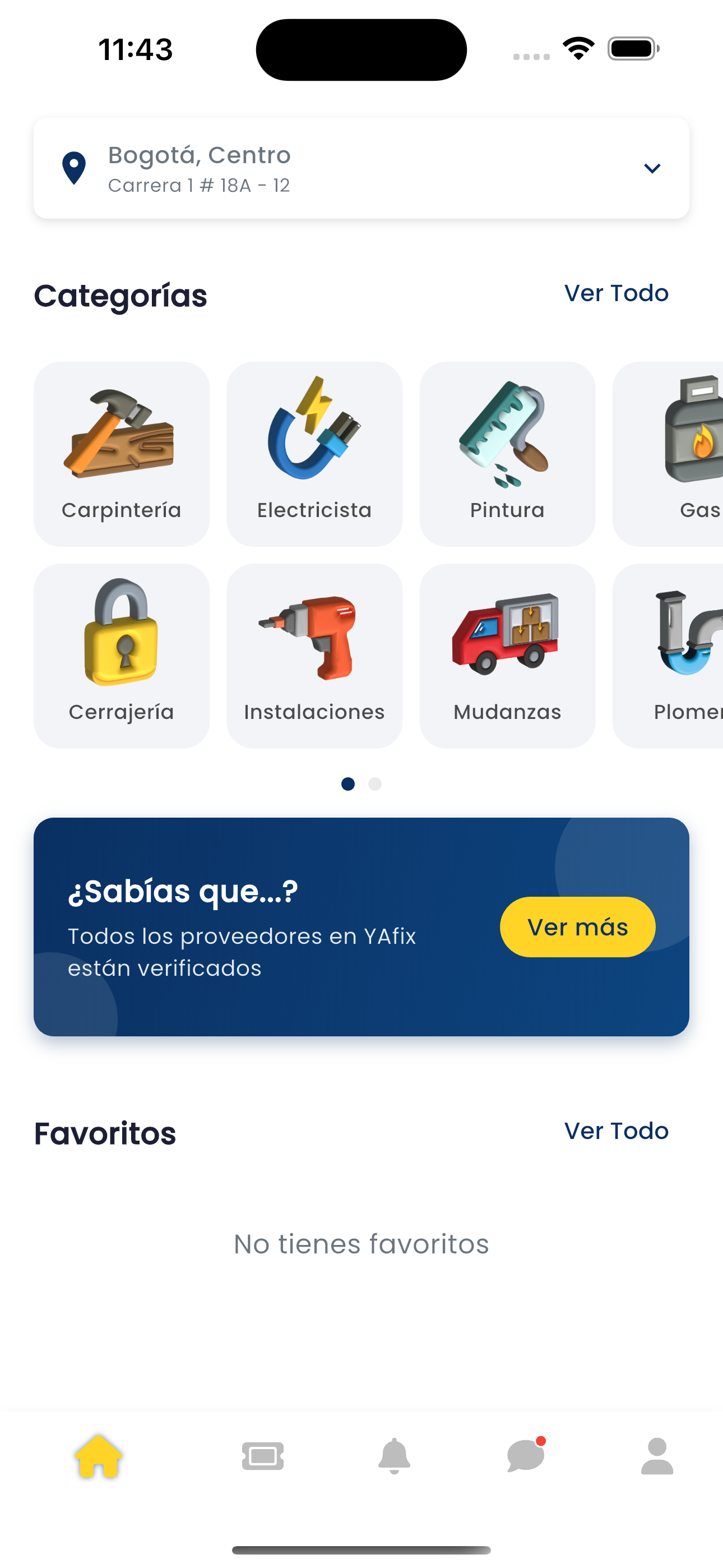This screenshot has height=1568, width=723.
Task: Open the chat messages screen
Action: pos(524,1455)
